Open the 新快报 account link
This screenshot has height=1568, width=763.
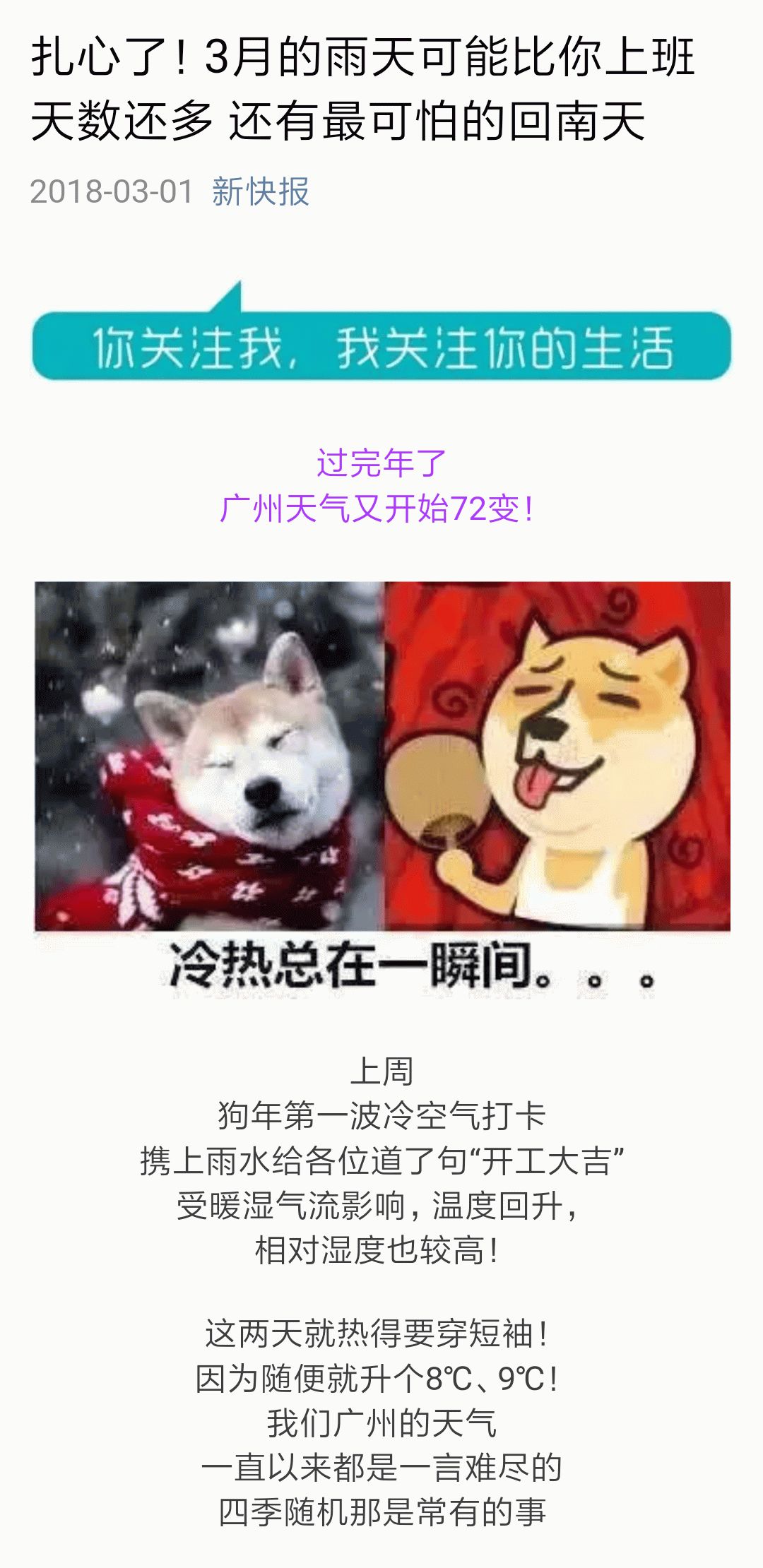pyautogui.click(x=261, y=191)
